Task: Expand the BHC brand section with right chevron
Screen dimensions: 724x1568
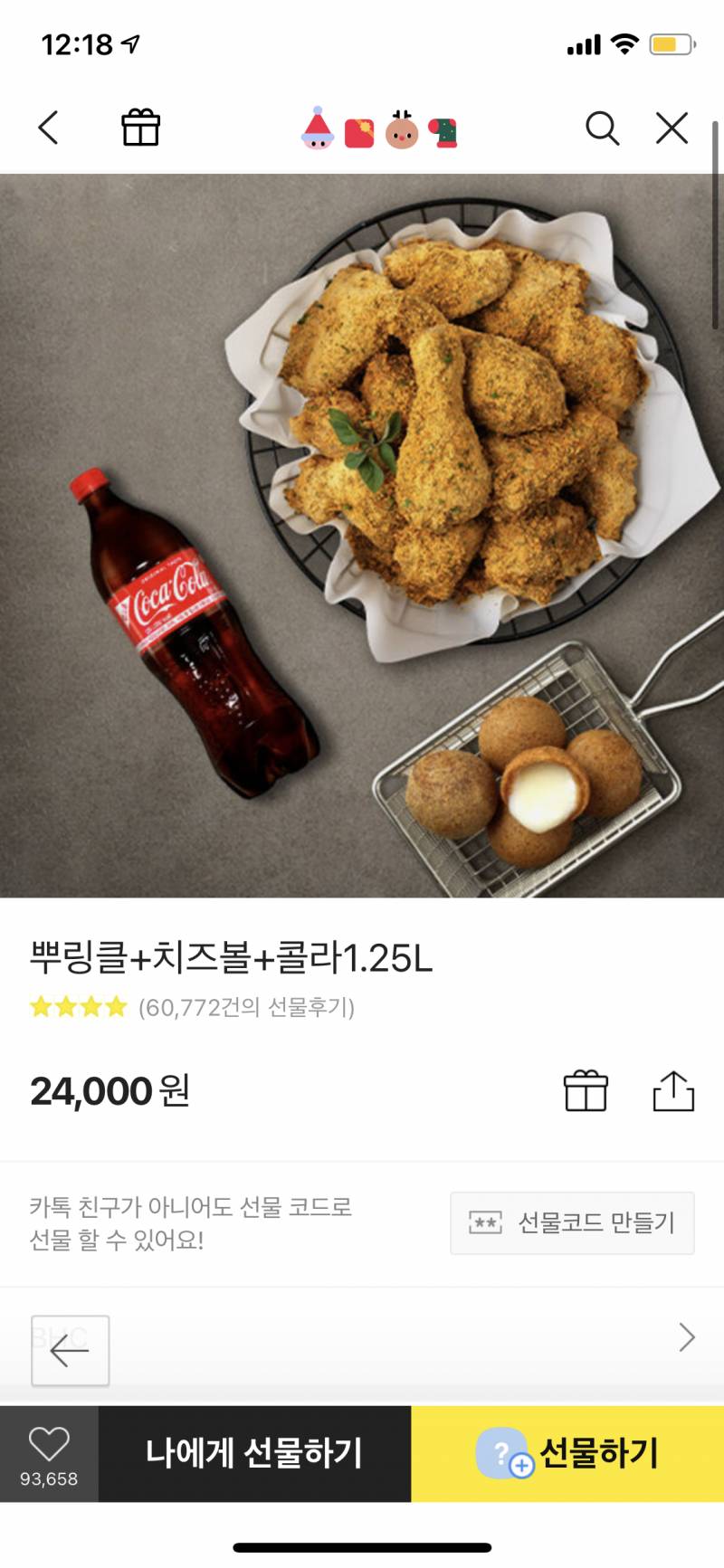Action: [685, 1336]
